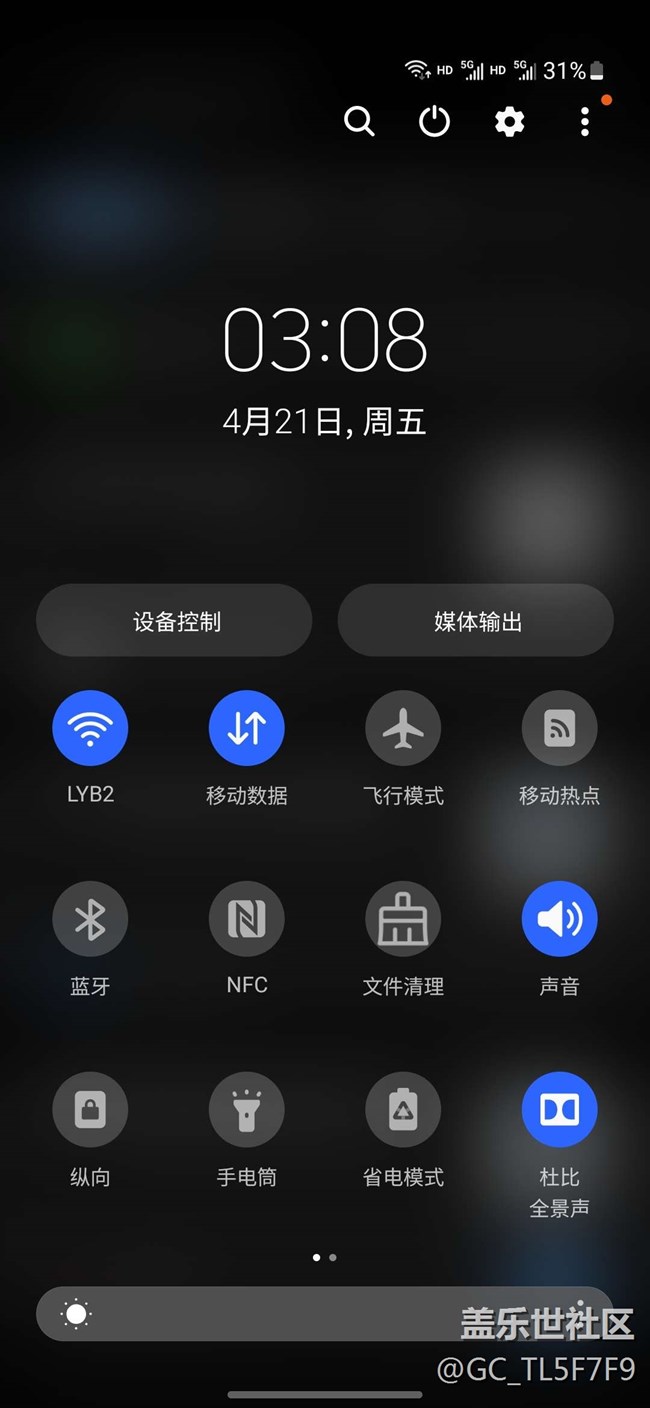Go to second quick settings page dot
This screenshot has height=1408, width=650.
[333, 1257]
